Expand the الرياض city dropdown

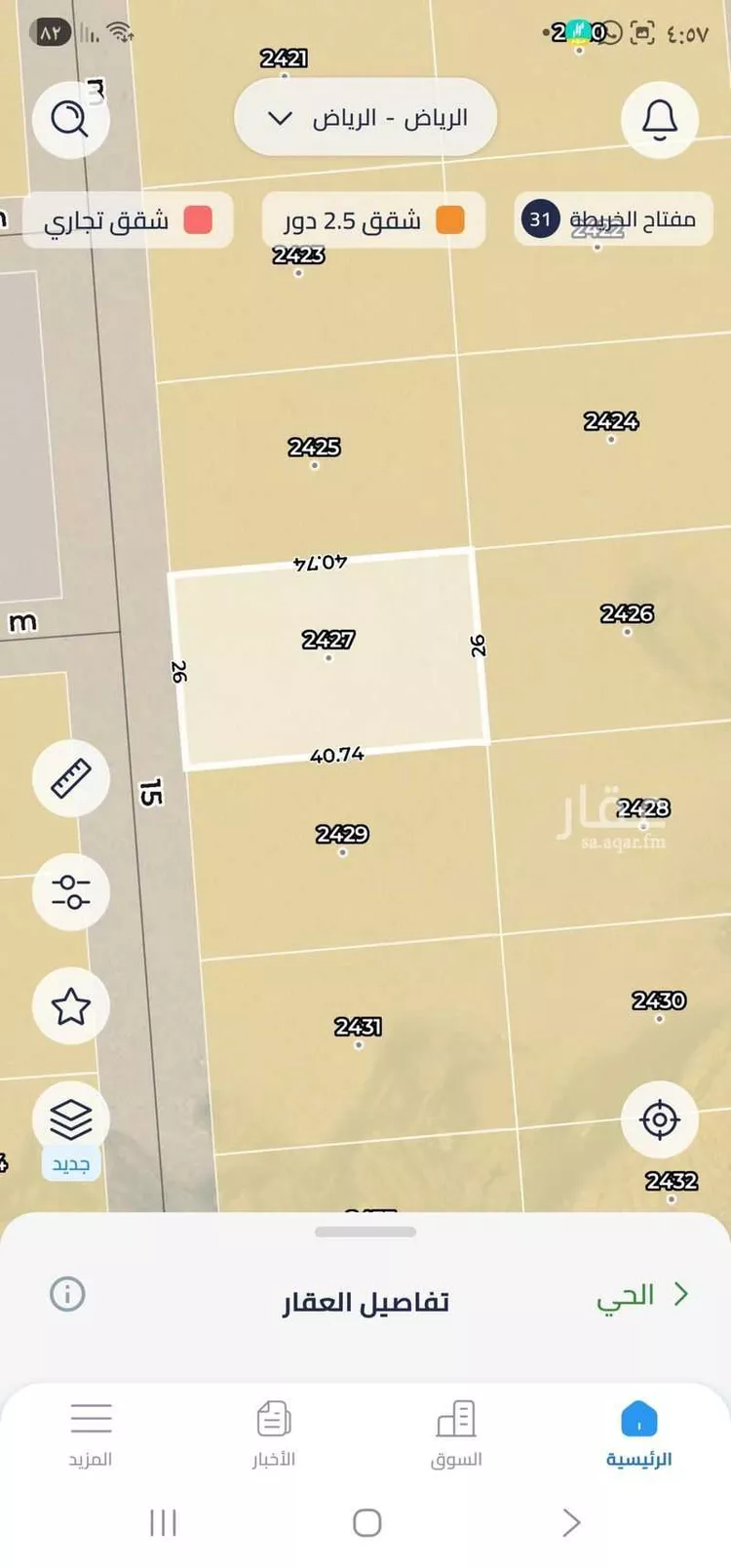coord(365,118)
